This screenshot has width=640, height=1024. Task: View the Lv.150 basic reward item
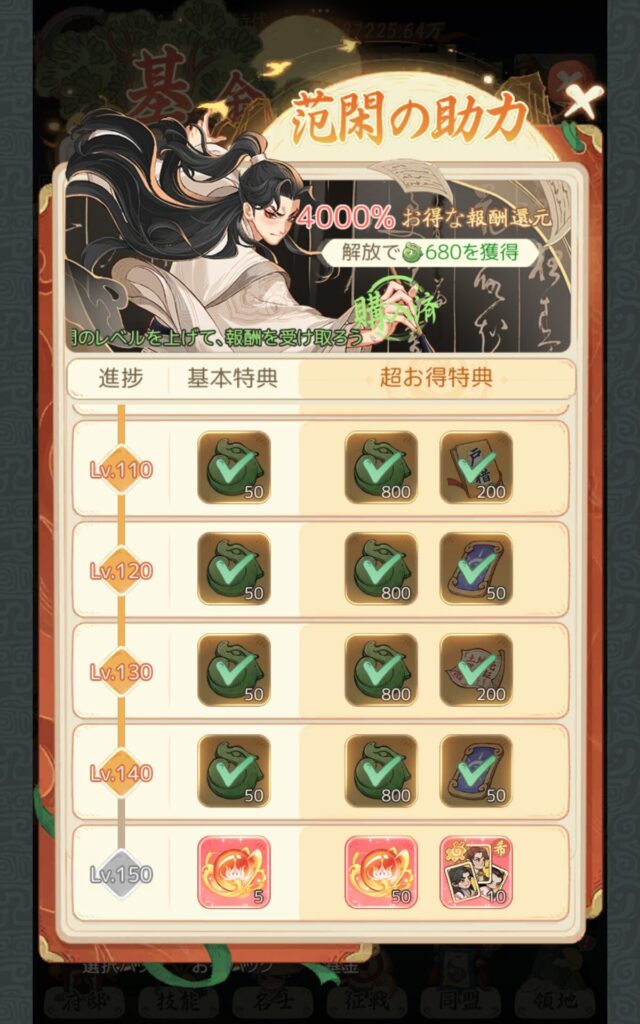coord(233,872)
